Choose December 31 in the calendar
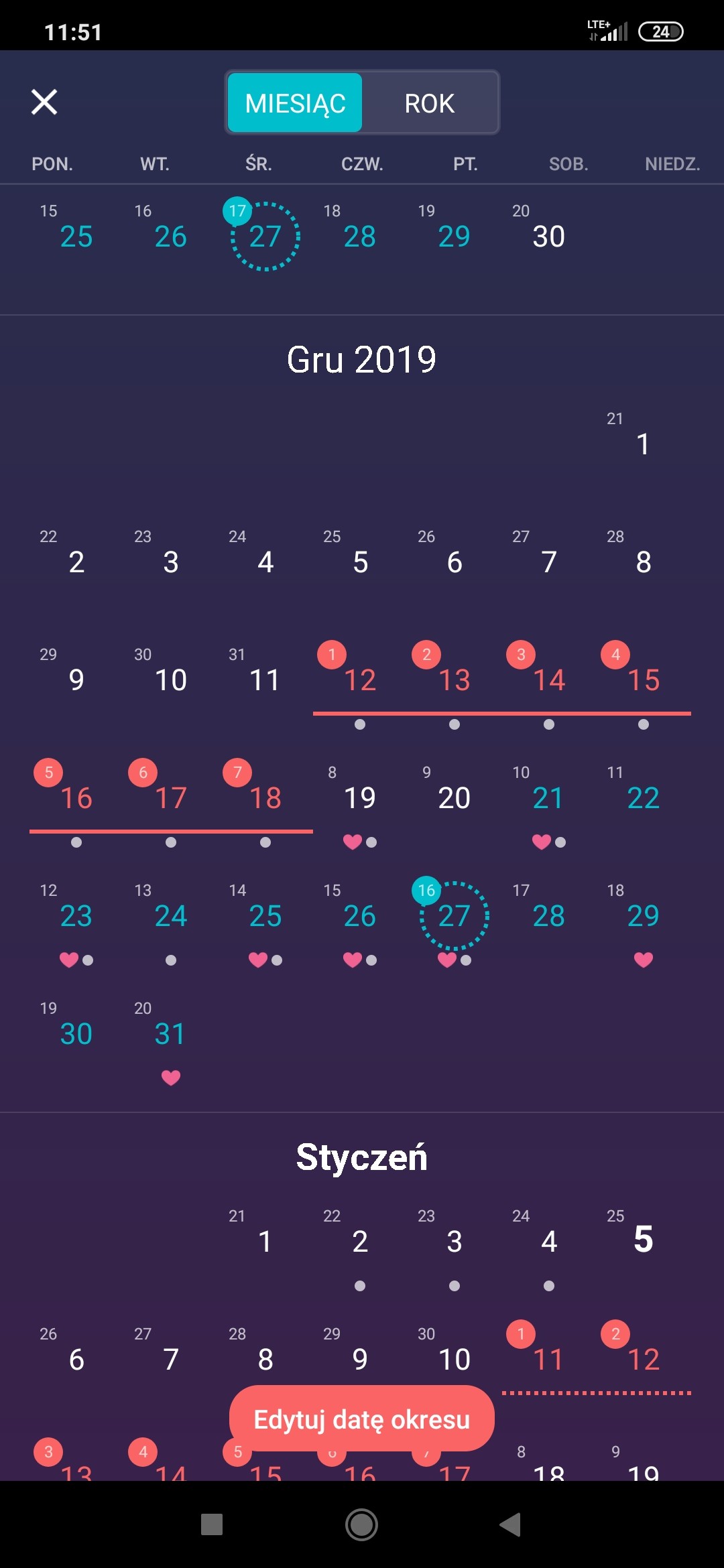The image size is (724, 1568). [x=170, y=1033]
